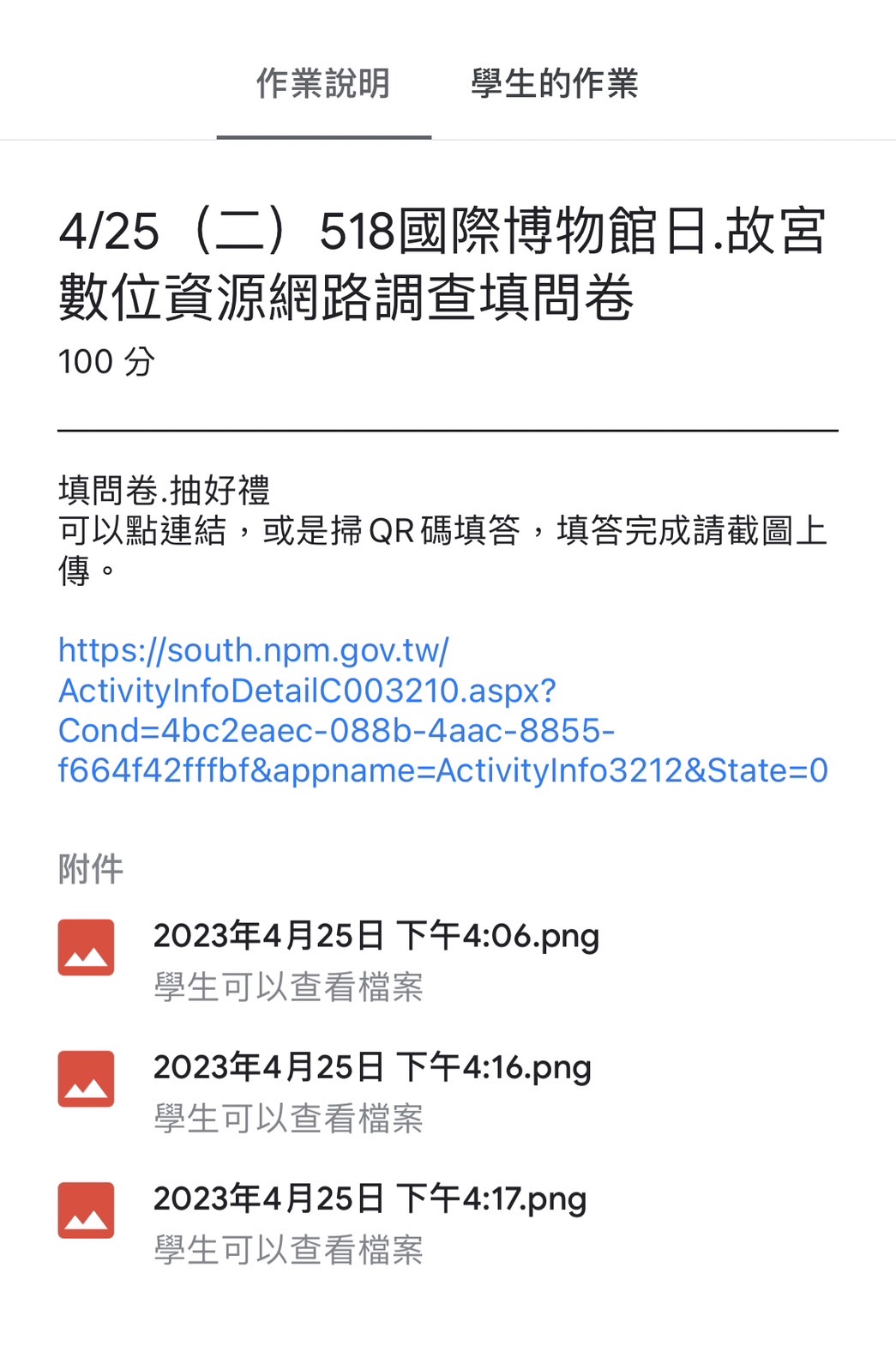Open attachment 2023年4月25日 下午4:06.png

(x=376, y=936)
